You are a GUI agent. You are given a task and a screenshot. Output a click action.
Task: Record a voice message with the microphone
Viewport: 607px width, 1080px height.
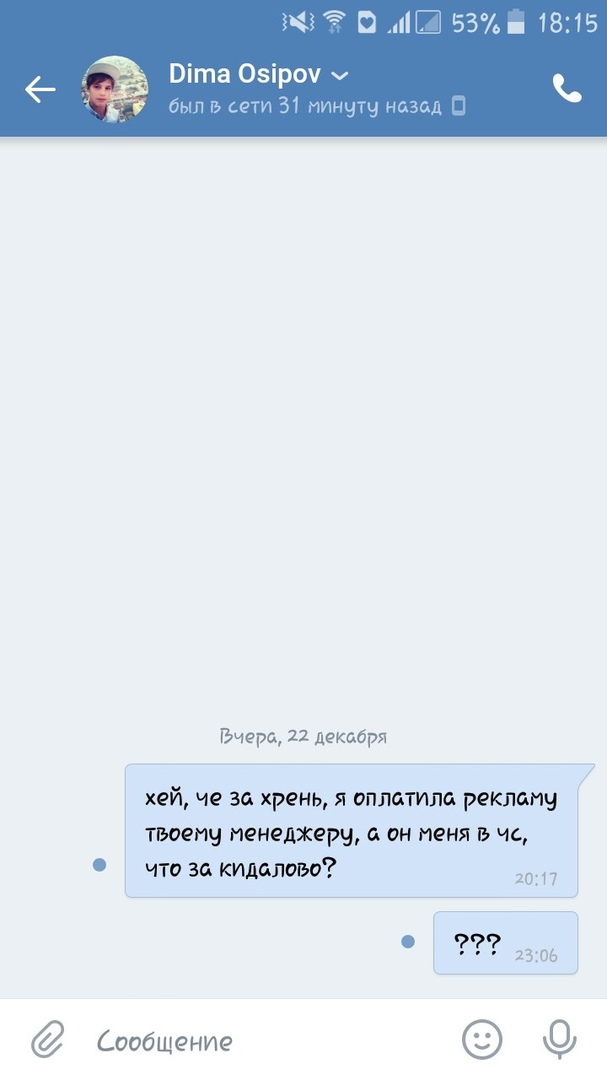[559, 1040]
